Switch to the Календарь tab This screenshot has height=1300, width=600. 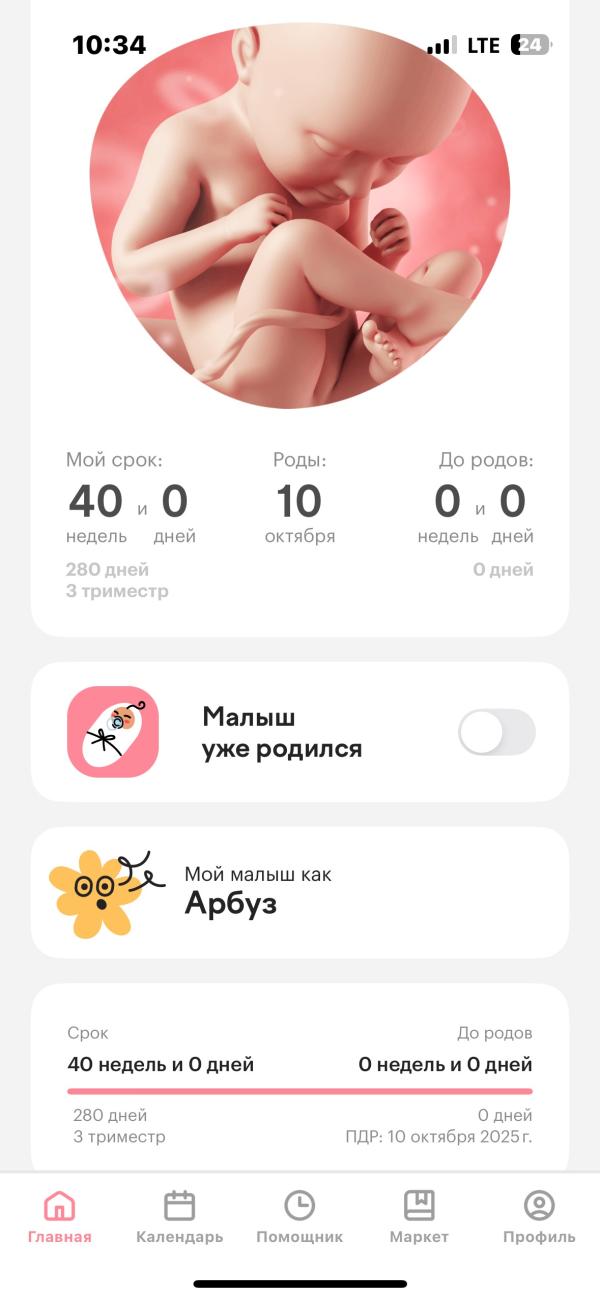pyautogui.click(x=180, y=1216)
